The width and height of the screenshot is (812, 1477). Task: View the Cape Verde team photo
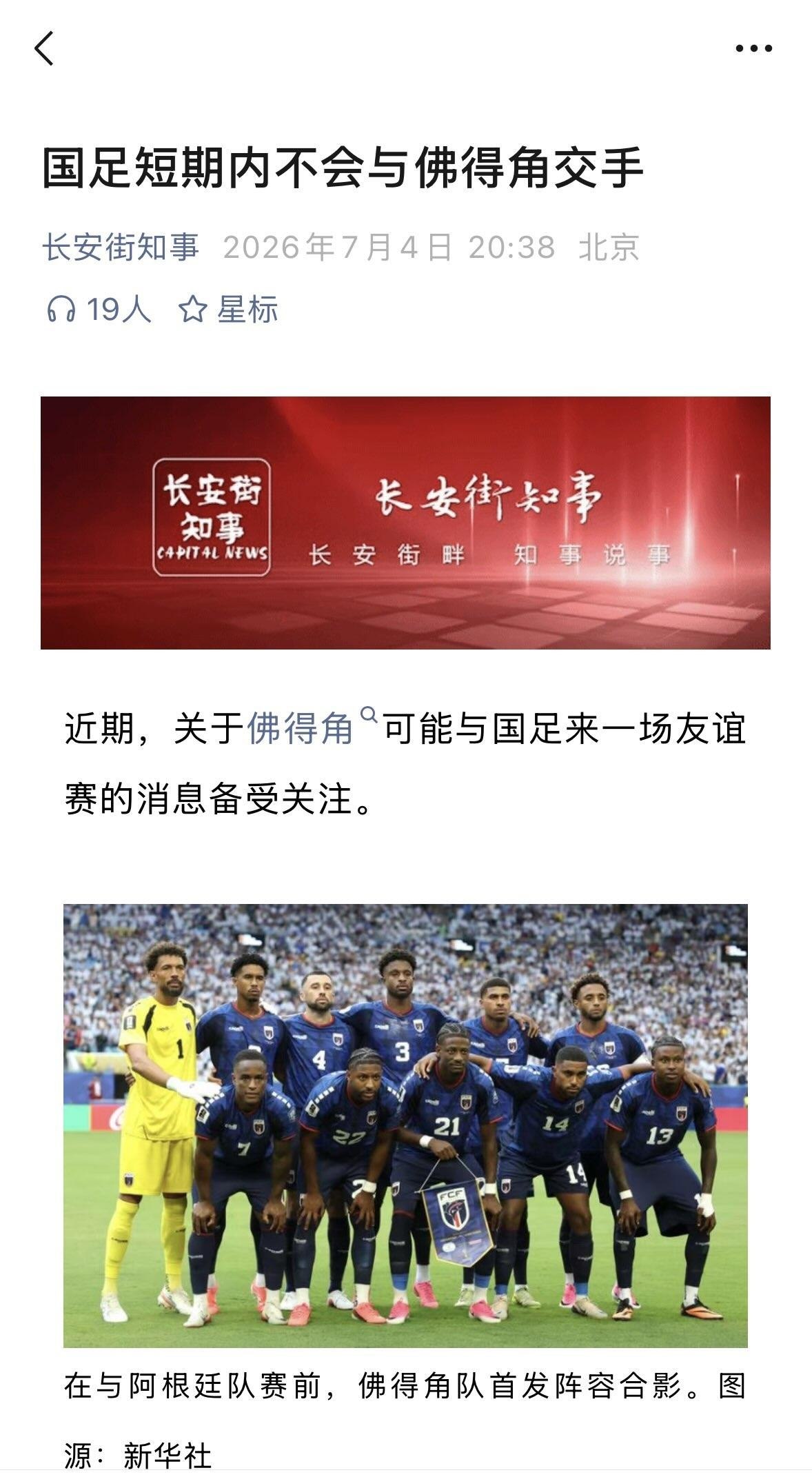[x=405, y=1125]
